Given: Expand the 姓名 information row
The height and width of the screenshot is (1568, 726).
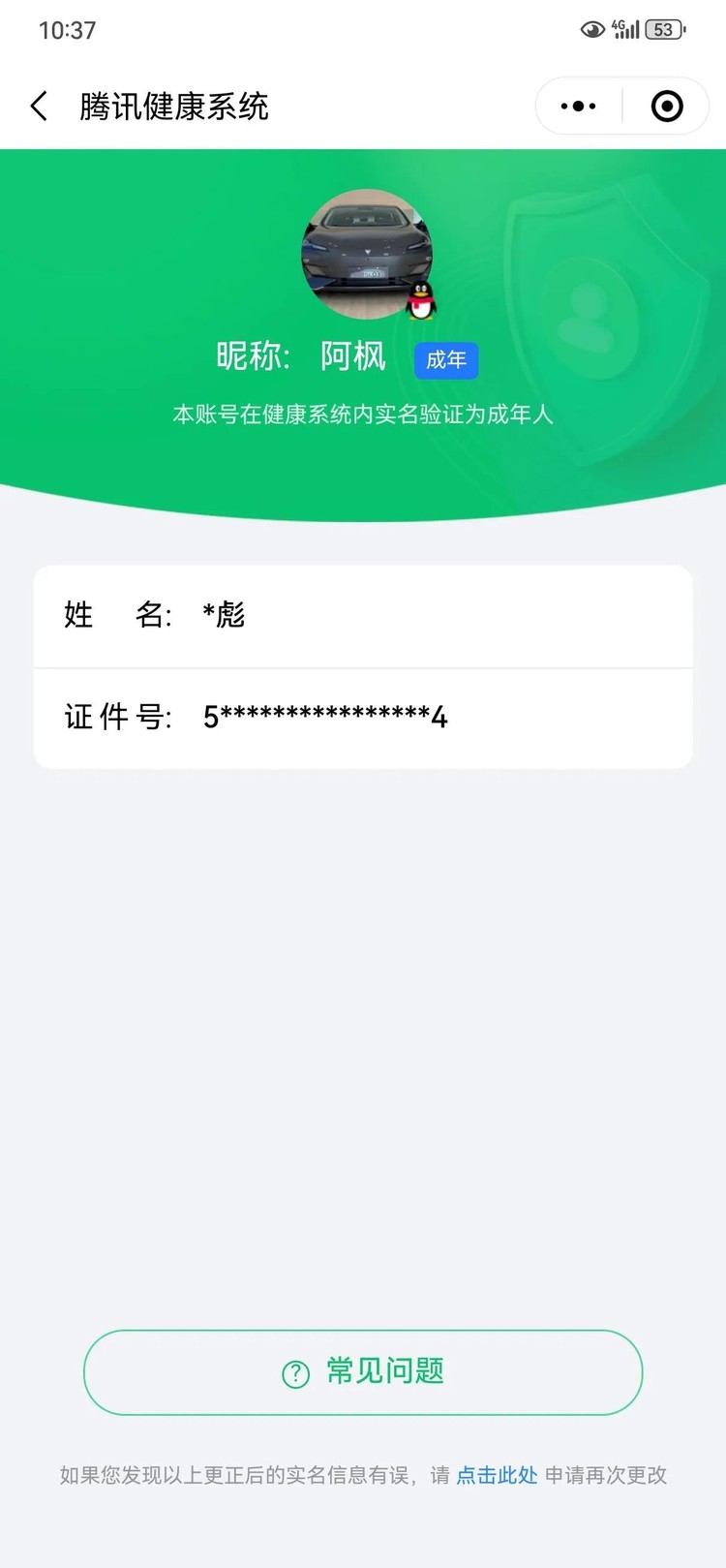Looking at the screenshot, I should (363, 616).
